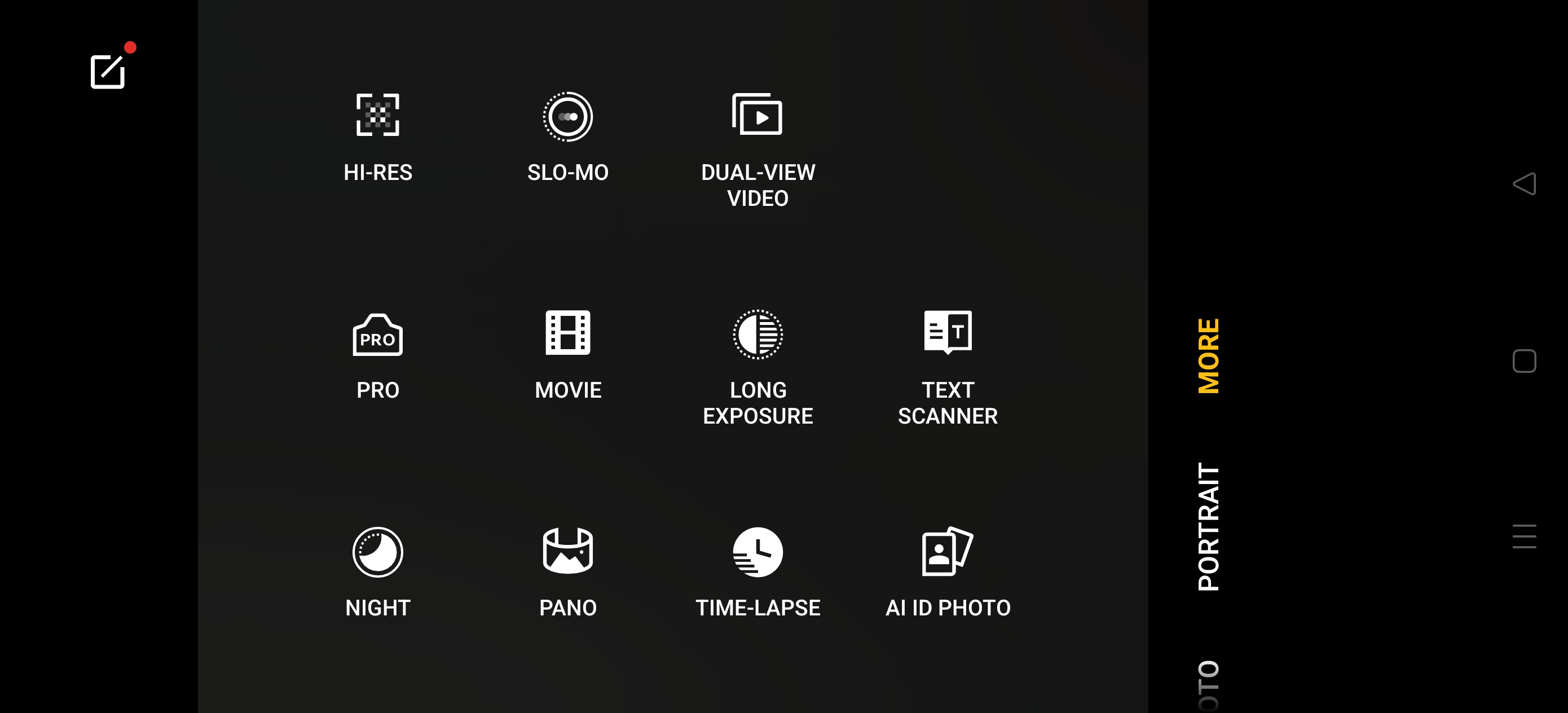Screen dimensions: 1568x713
Task: Open DUAL-VIEW VIDEO mode
Action: [757, 148]
